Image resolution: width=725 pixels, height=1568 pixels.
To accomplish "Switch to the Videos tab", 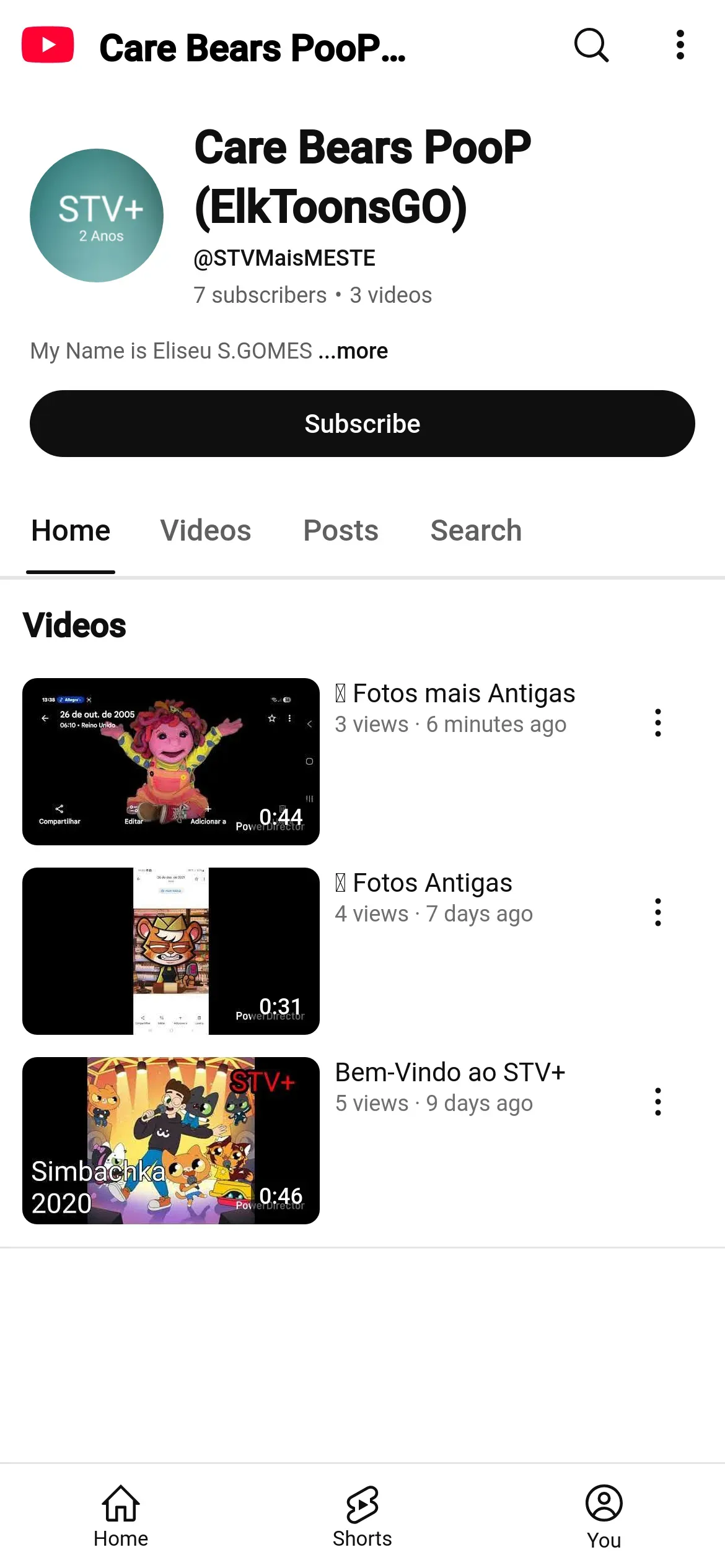I will pos(206,531).
